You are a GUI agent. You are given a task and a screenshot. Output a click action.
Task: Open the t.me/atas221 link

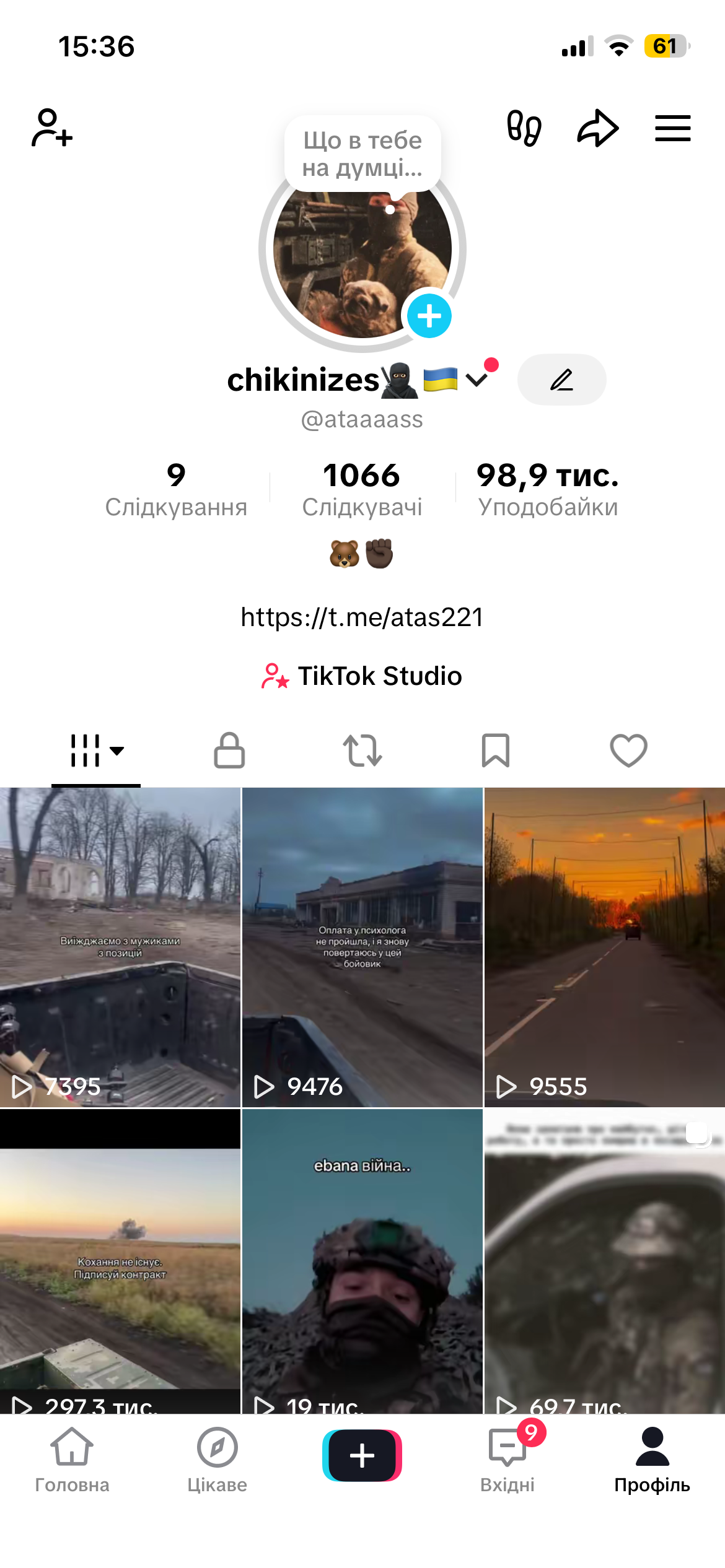point(362,617)
